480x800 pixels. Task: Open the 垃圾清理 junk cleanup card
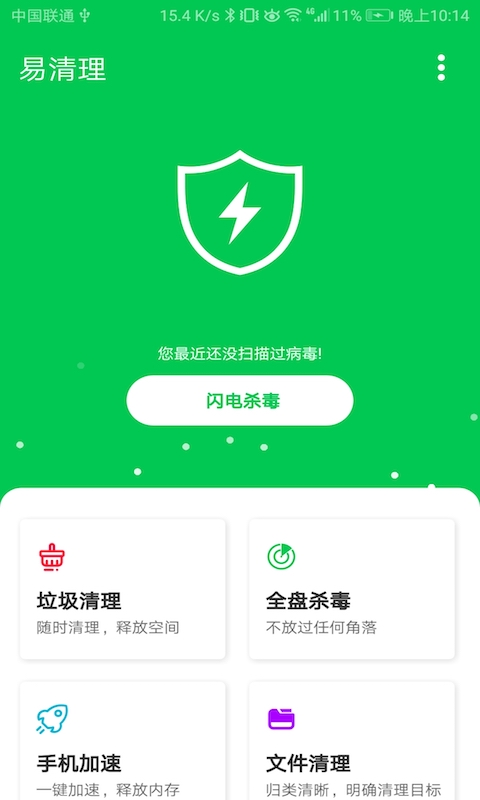[122, 589]
